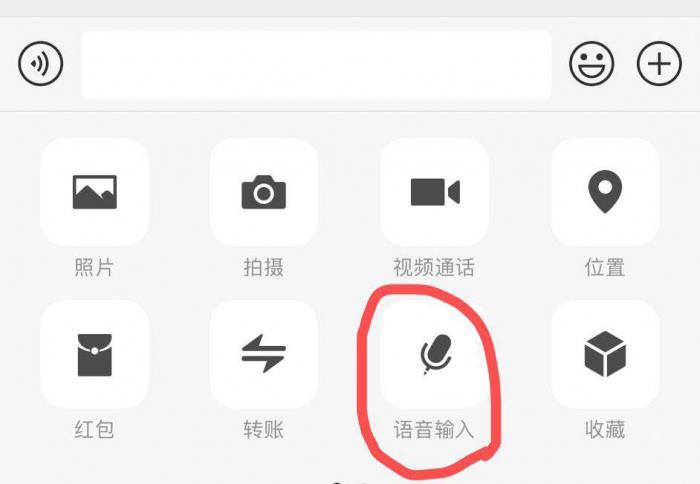
Task: Start a 视频通话 video call
Action: click(435, 192)
